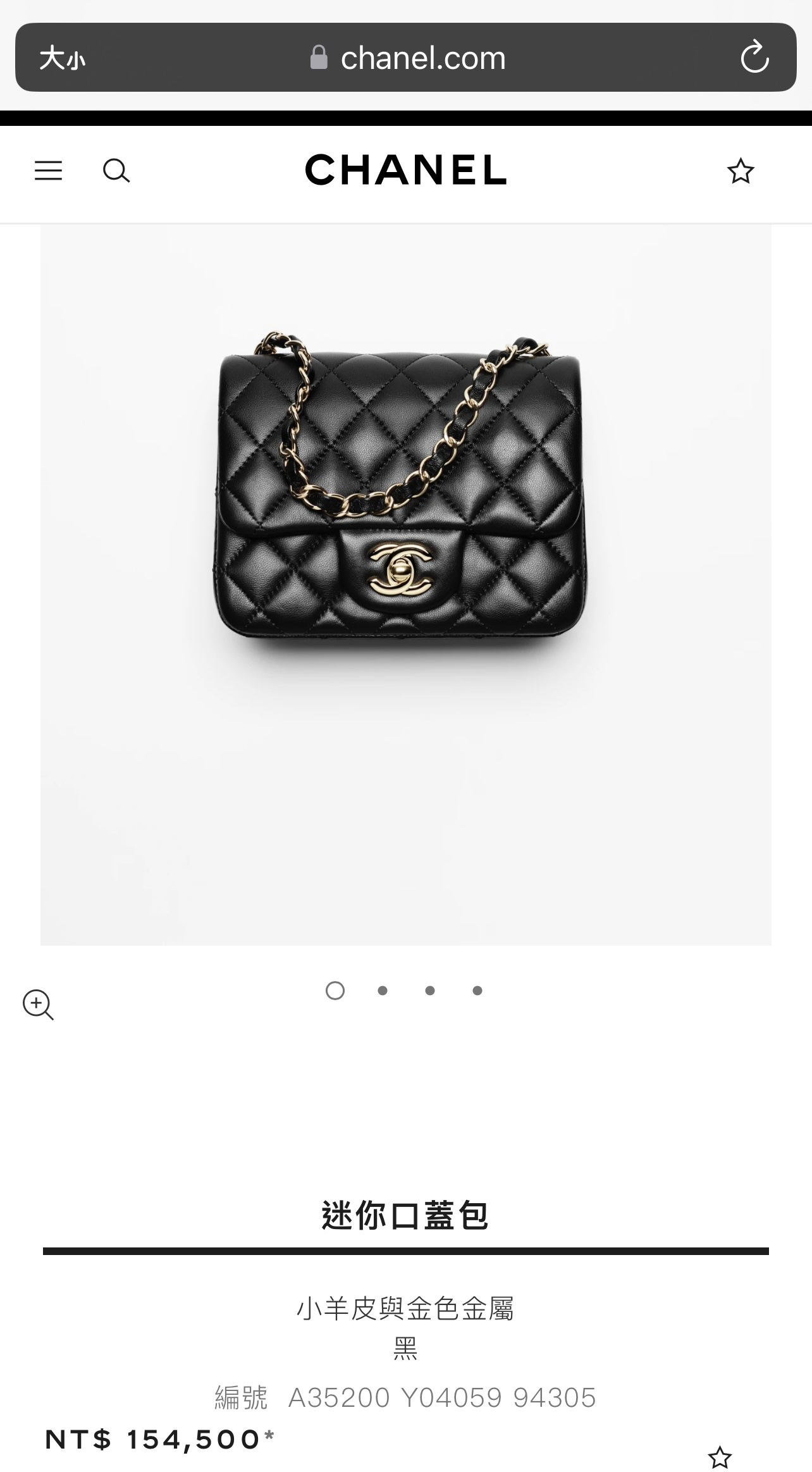Open the hamburger navigation menu
Screen dimensions: 812x1472
(48, 171)
